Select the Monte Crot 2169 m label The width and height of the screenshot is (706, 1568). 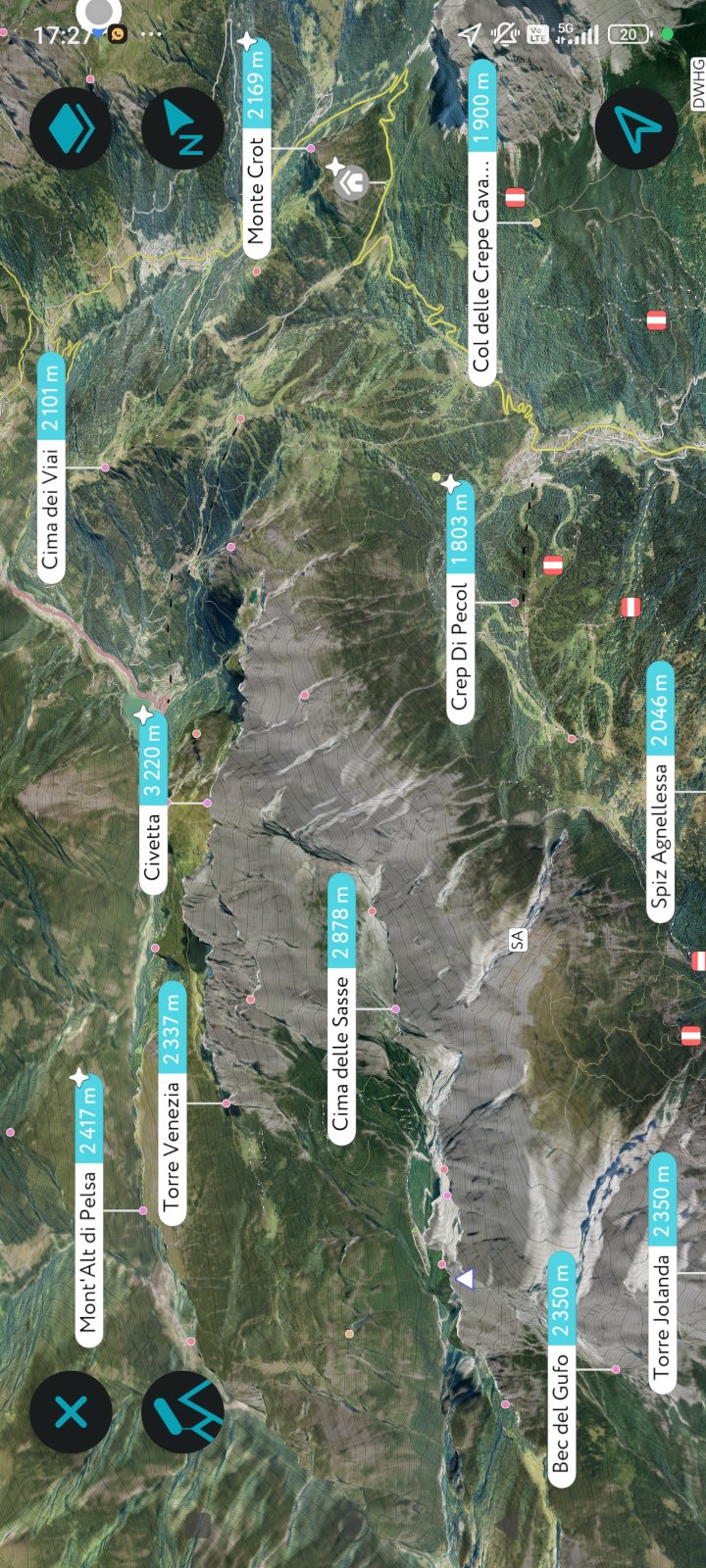[256, 149]
